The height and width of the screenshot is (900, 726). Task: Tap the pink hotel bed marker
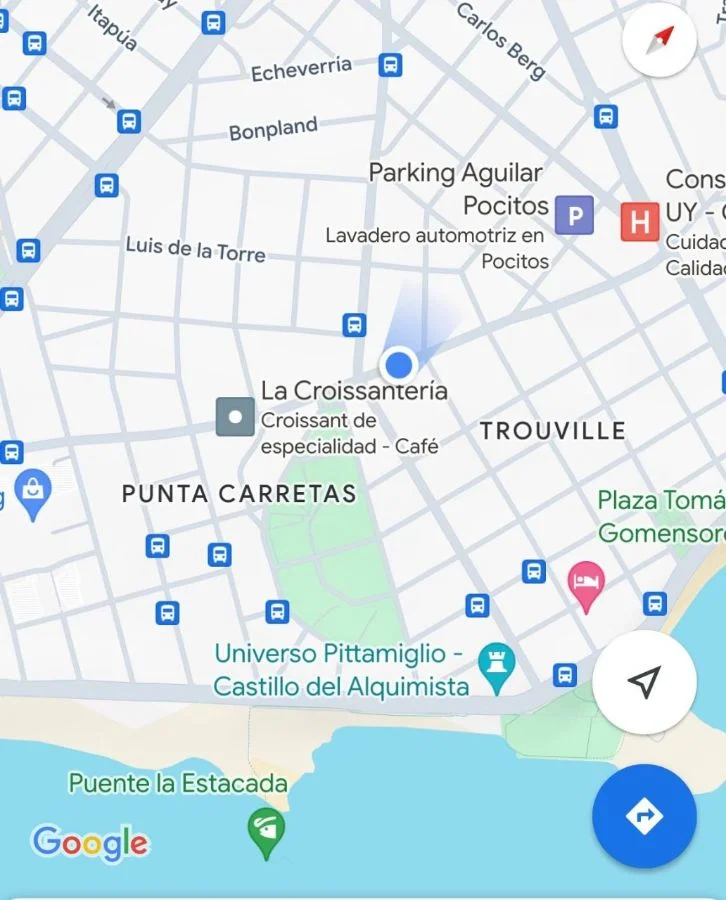(586, 582)
